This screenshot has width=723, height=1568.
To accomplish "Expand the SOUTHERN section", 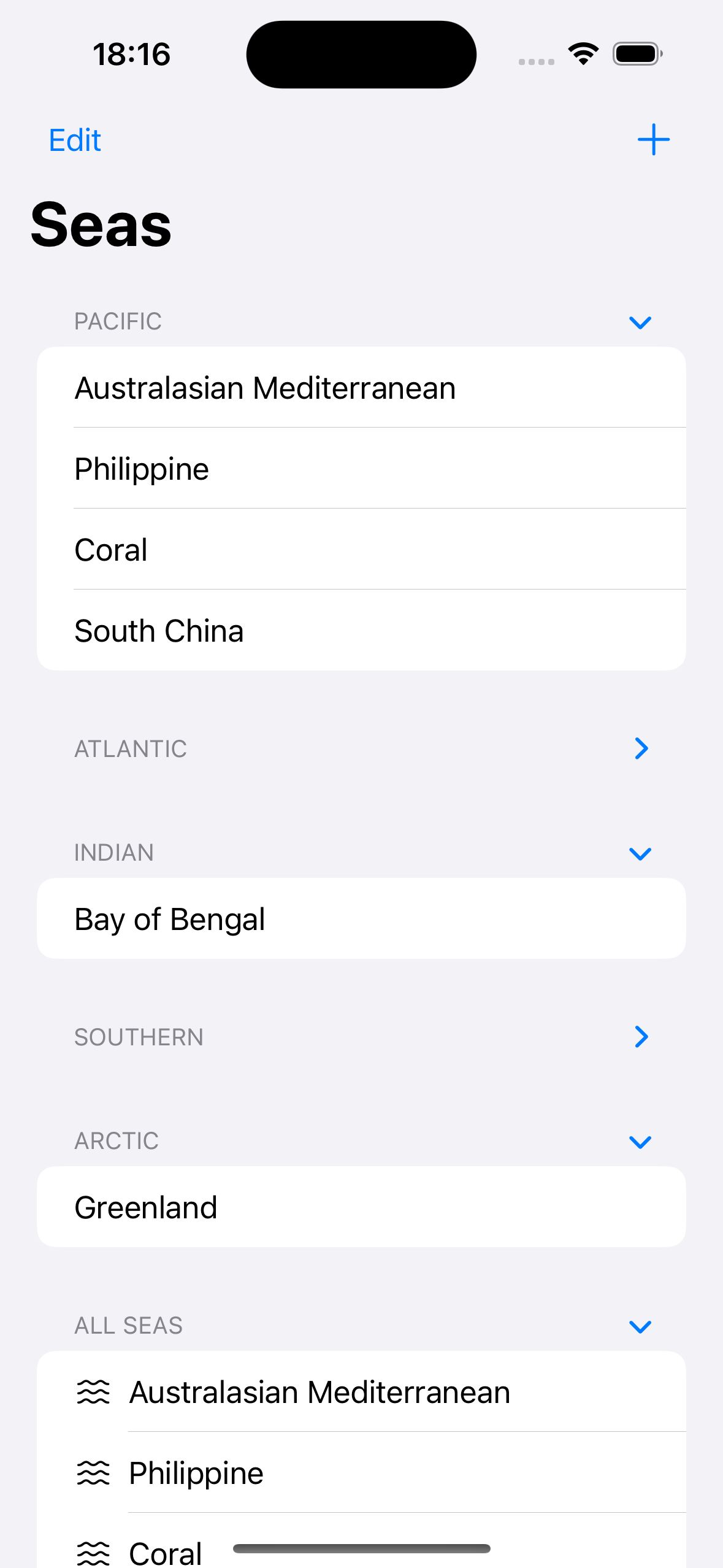I will pos(641,1037).
